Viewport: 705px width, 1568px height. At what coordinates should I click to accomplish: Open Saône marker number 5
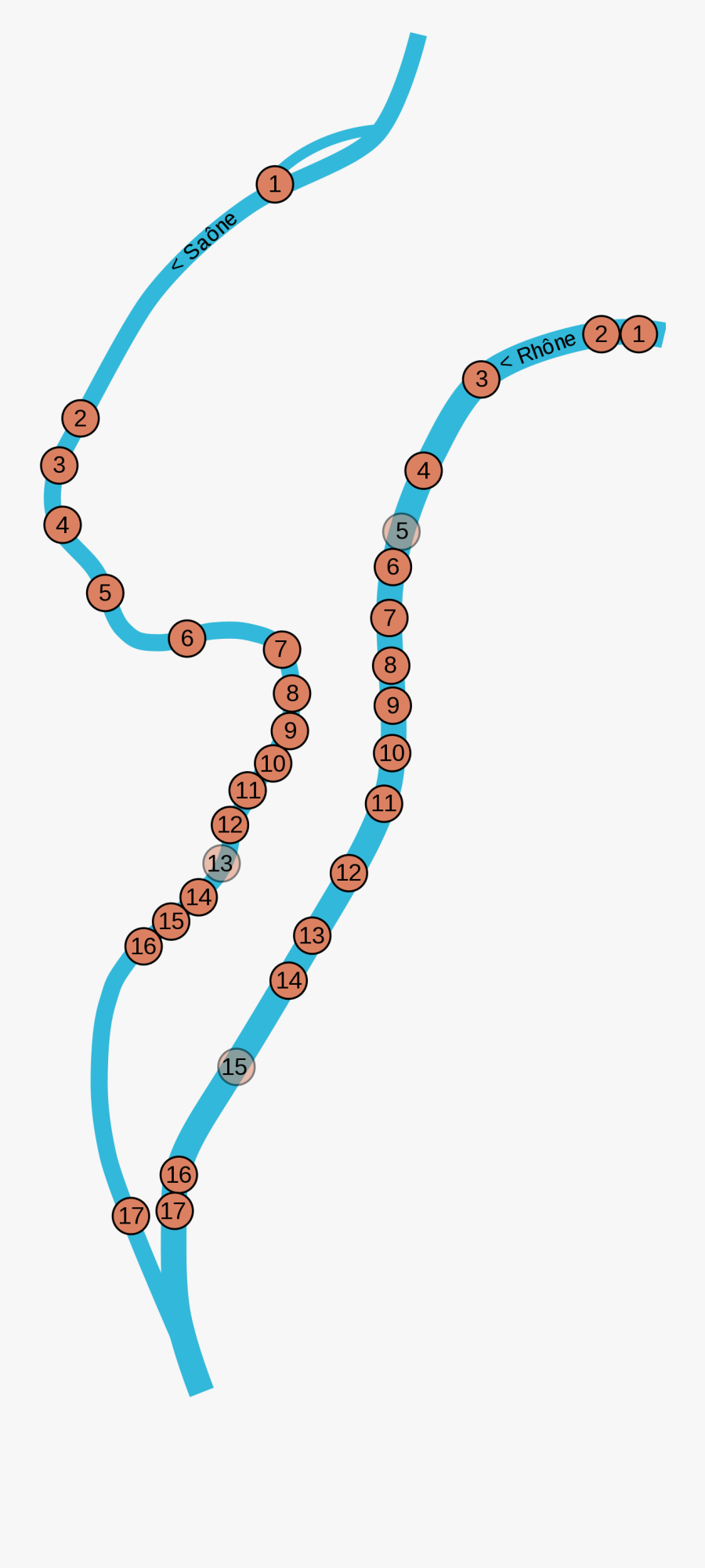tap(105, 593)
